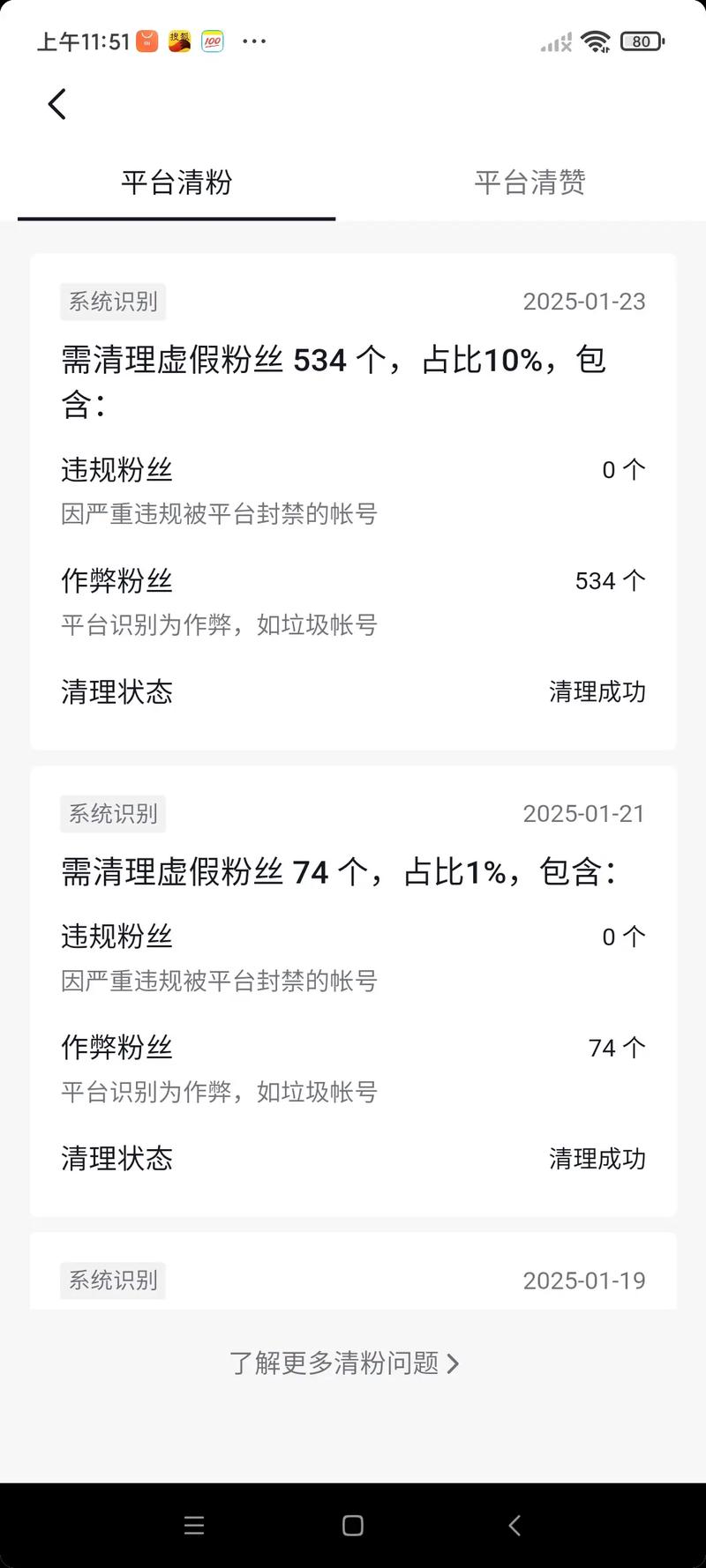Tap the 系统识别 badge on the 2025-01-23 card

(112, 302)
